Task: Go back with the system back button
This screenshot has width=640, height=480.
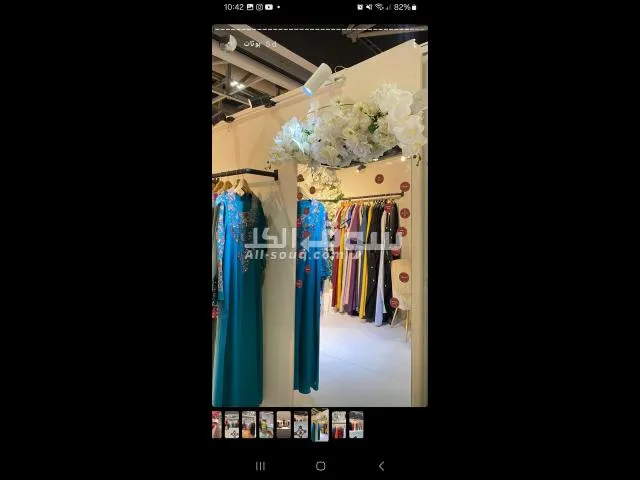Action: click(x=381, y=466)
